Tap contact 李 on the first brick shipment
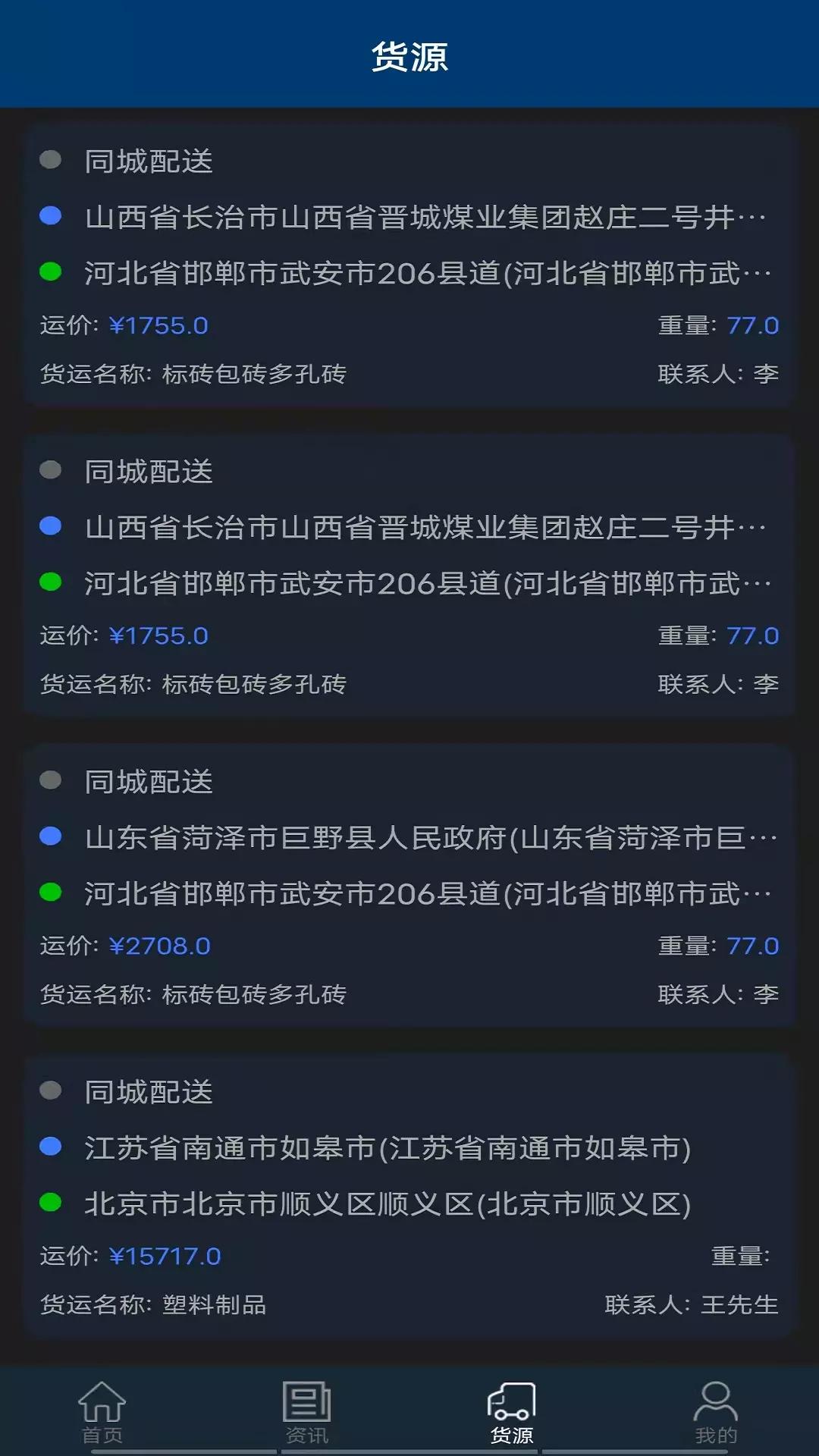The image size is (819, 1456). [x=766, y=372]
